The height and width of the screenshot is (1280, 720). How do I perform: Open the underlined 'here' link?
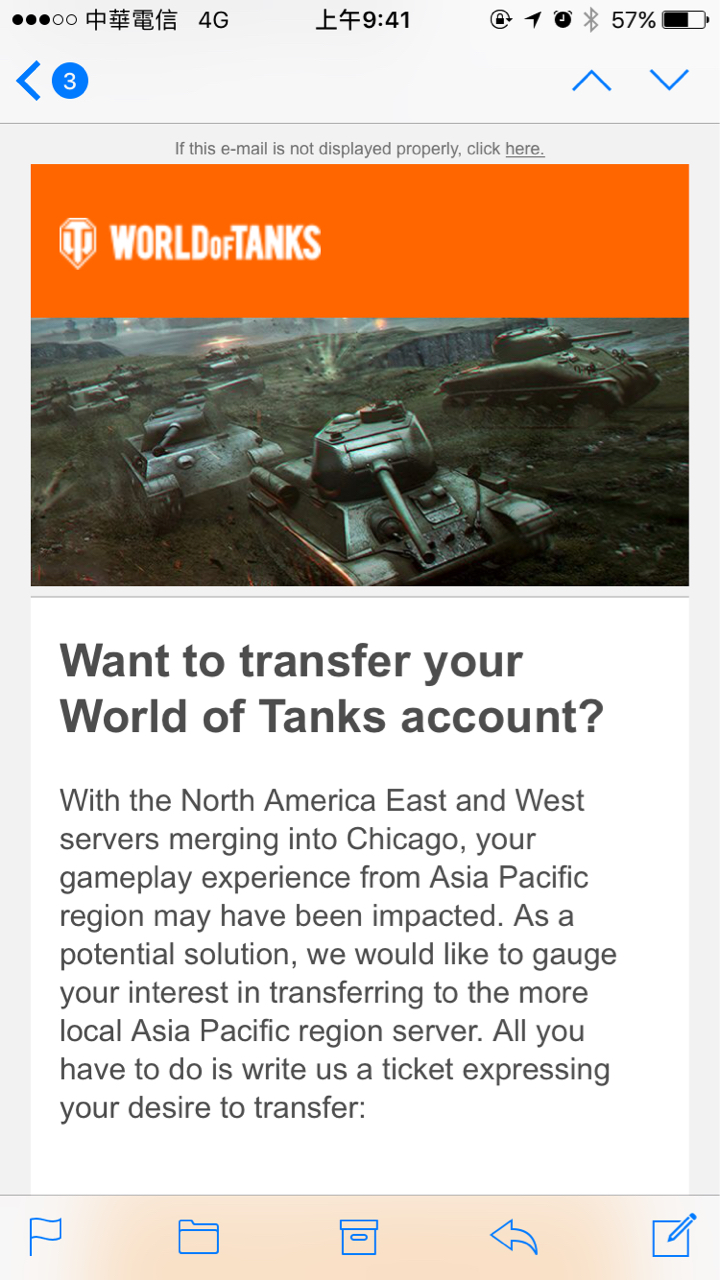(524, 149)
